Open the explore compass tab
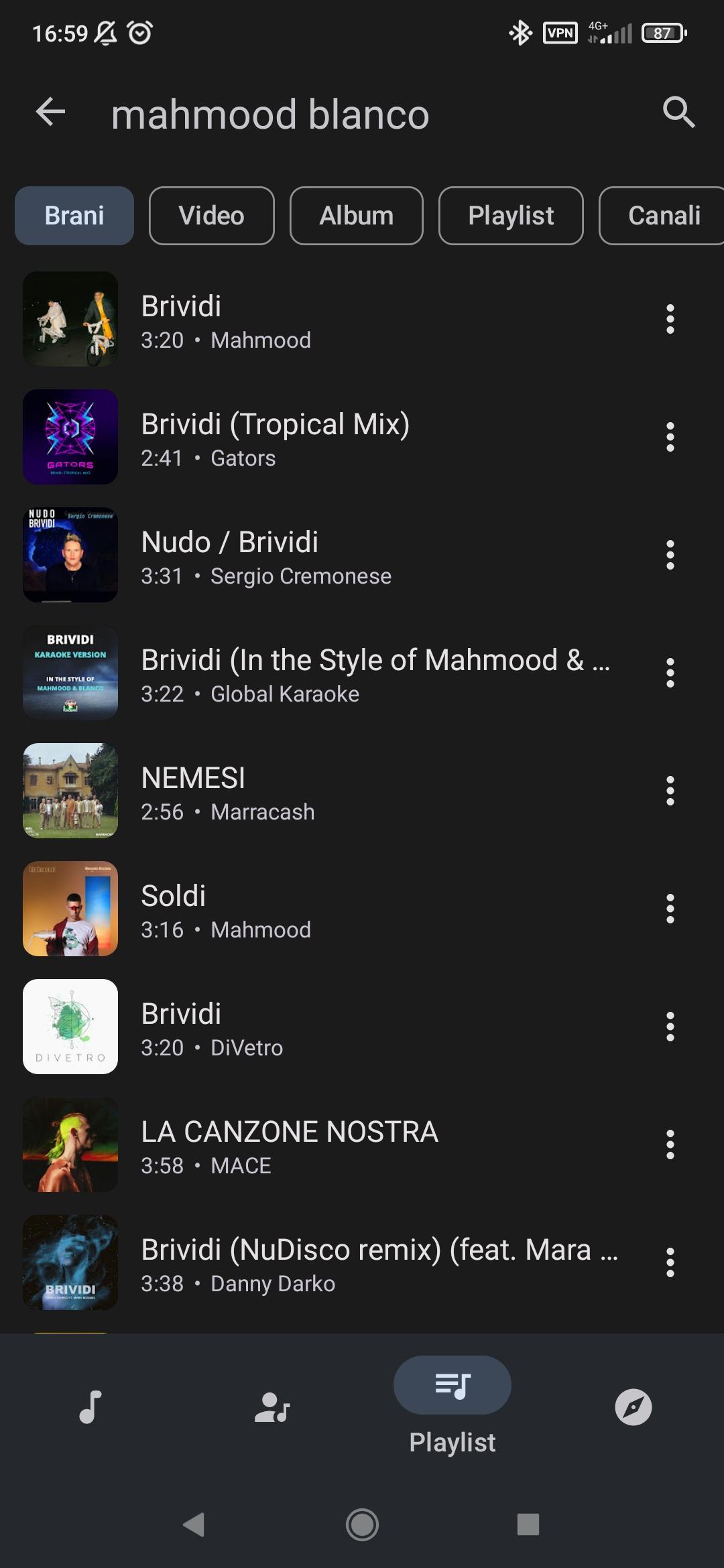 pos(633,1407)
